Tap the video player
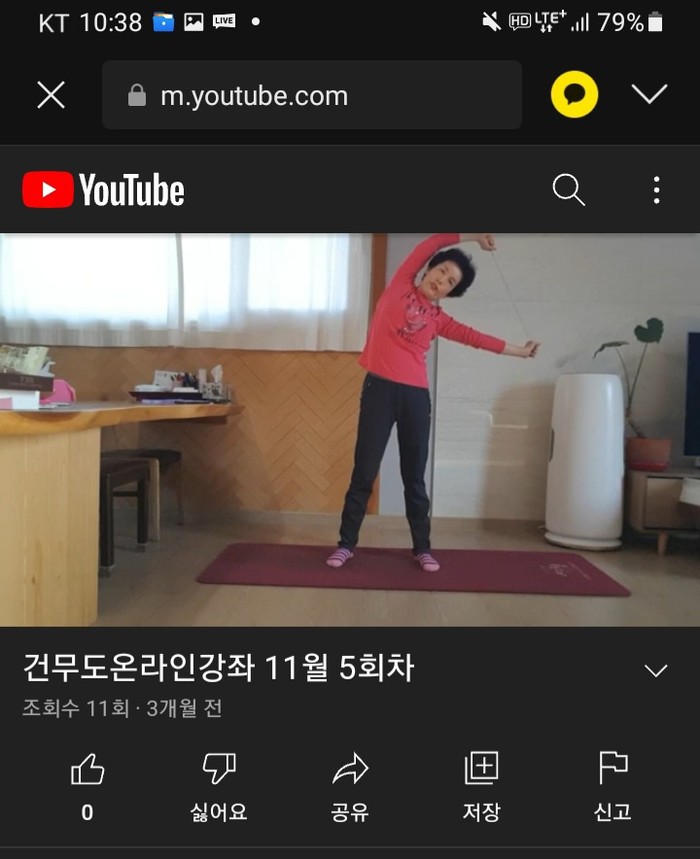The height and width of the screenshot is (859, 700). point(350,430)
